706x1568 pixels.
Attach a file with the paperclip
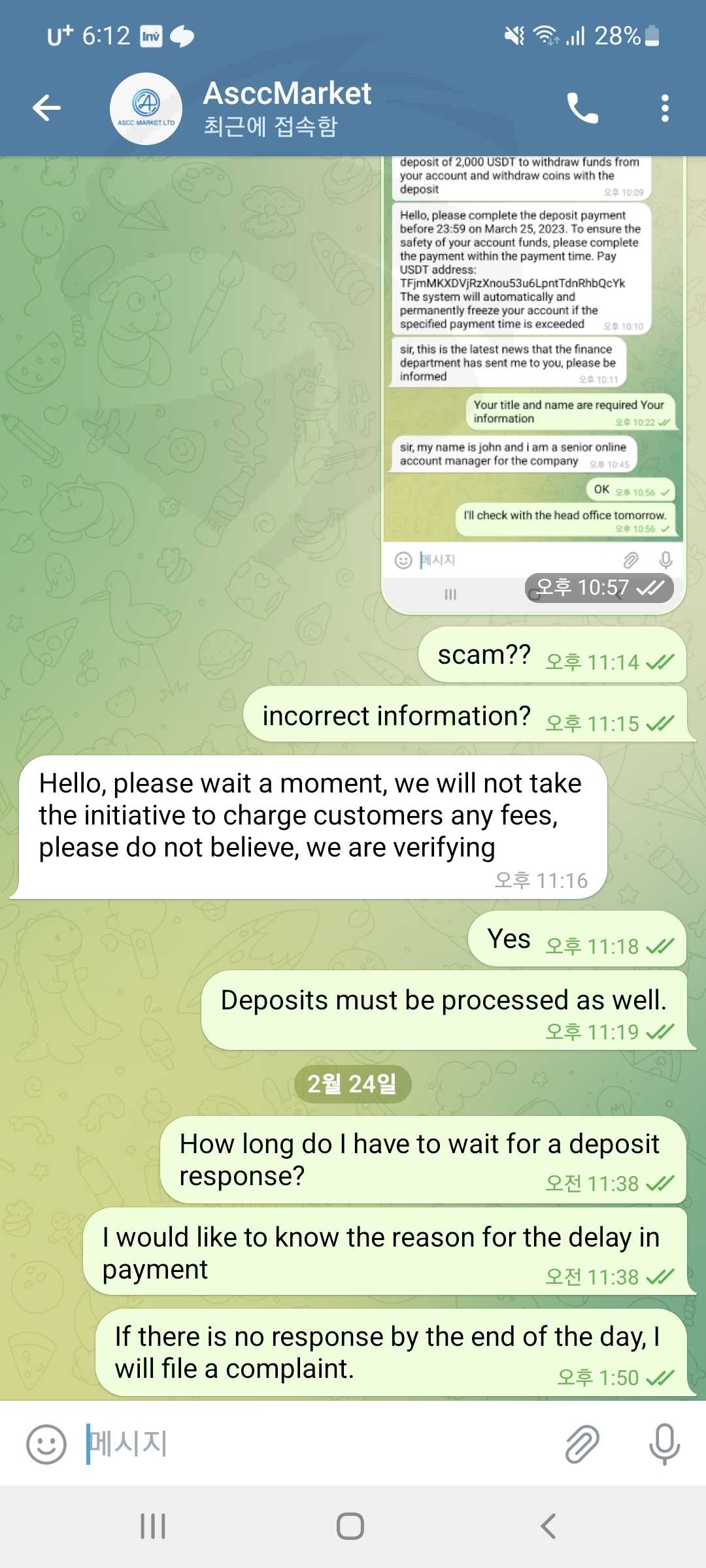pyautogui.click(x=582, y=1444)
